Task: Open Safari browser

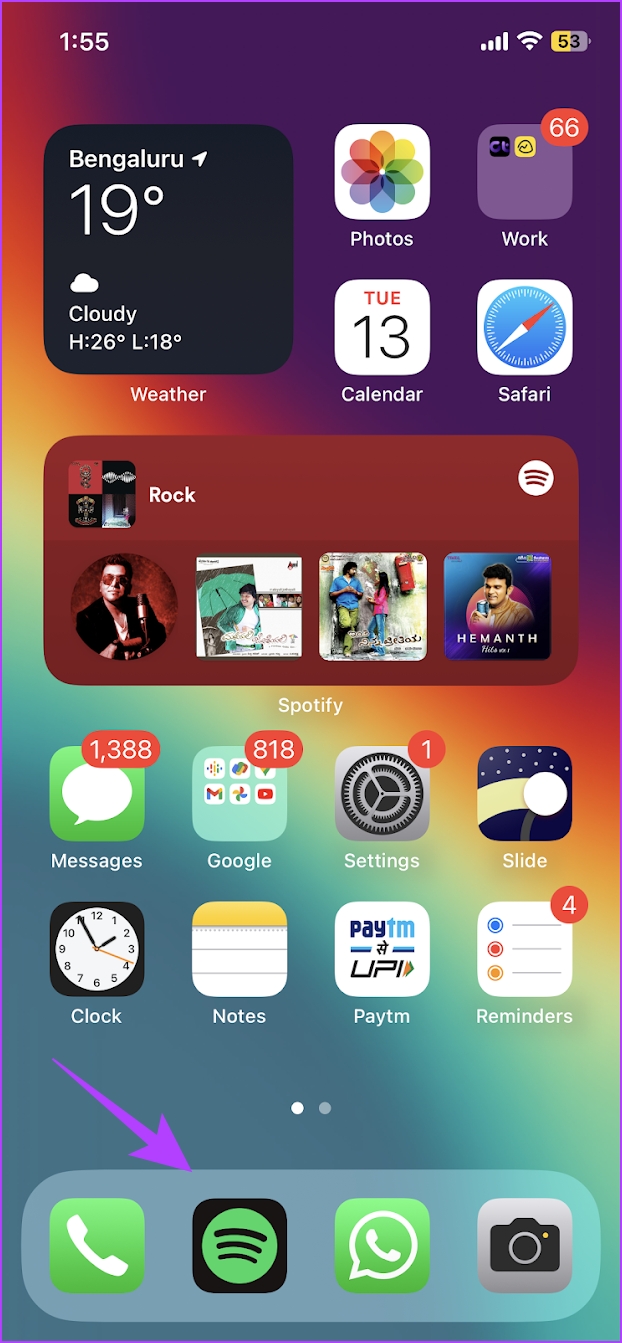Action: [x=524, y=328]
